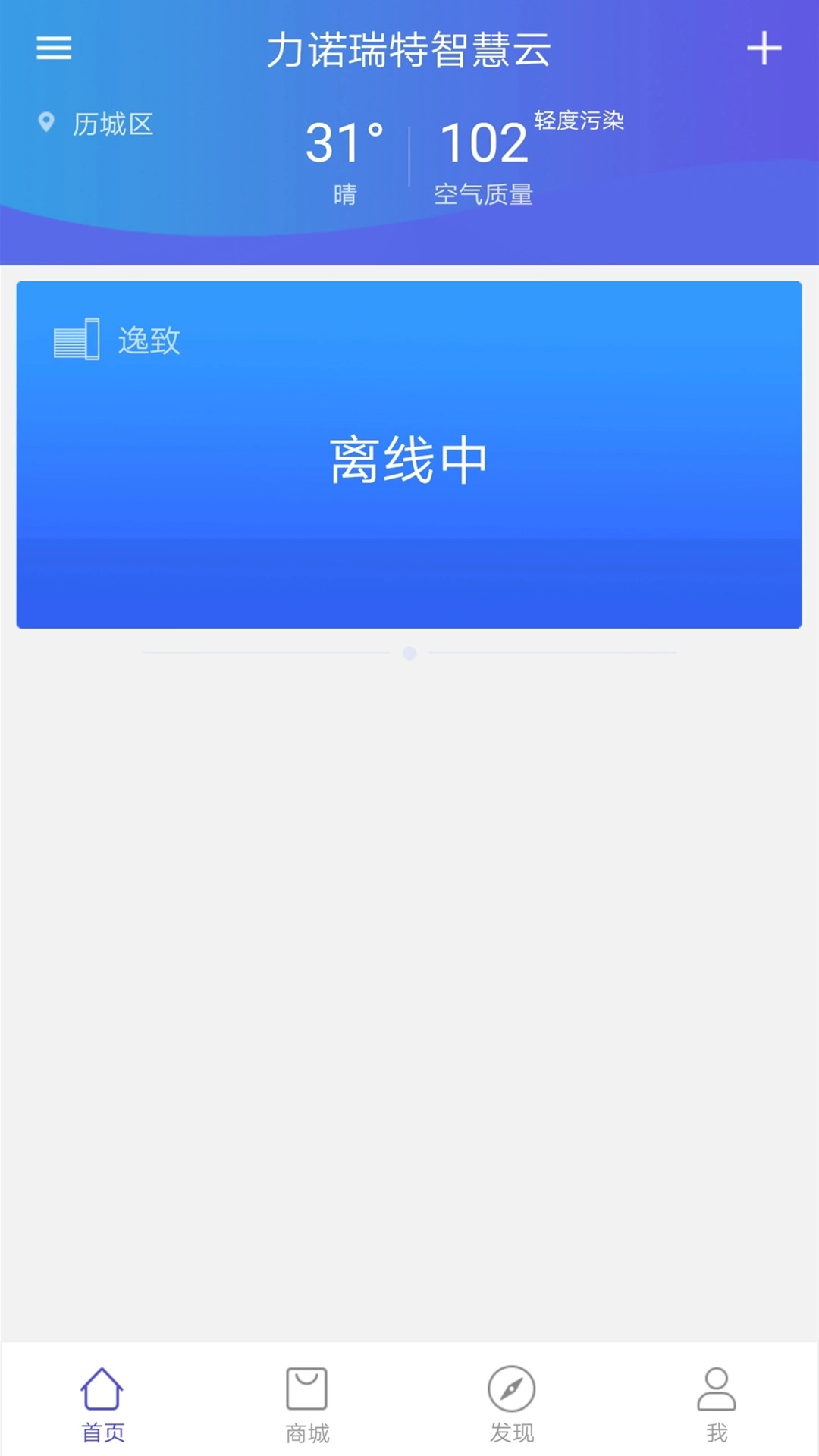Click the page indicator dot below the card
The width and height of the screenshot is (819, 1456).
[409, 654]
